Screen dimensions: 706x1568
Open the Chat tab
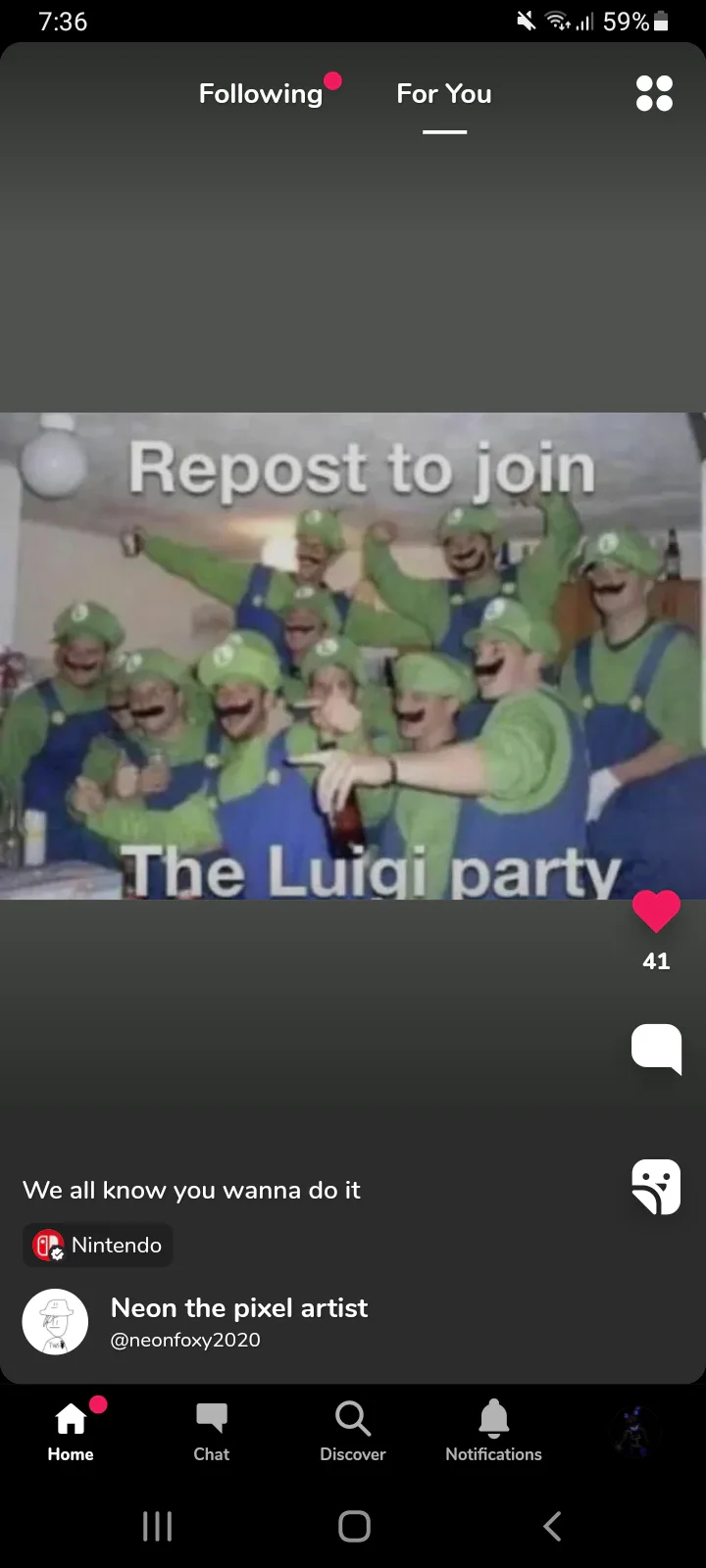[x=211, y=1431]
